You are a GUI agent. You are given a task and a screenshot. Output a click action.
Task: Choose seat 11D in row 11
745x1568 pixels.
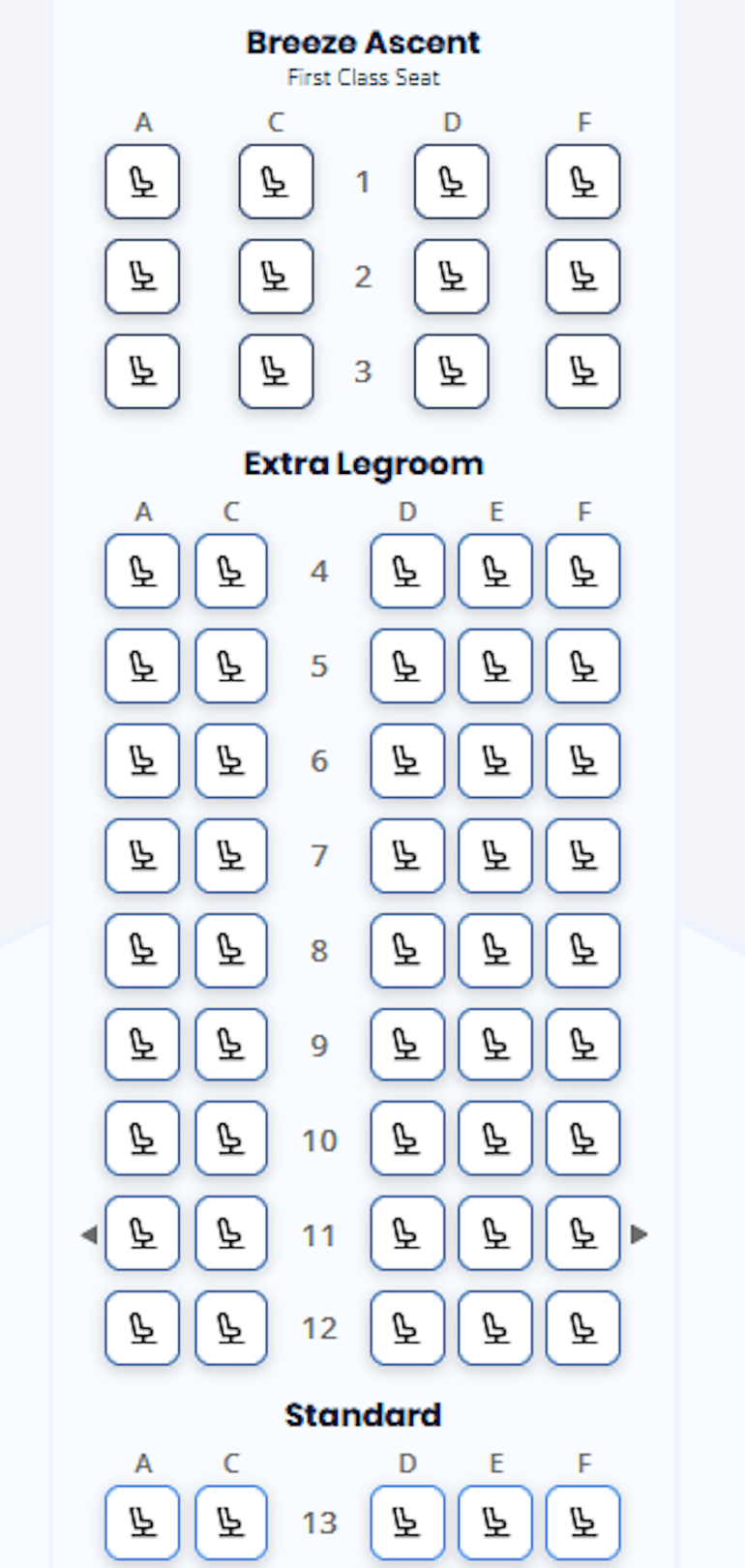click(x=407, y=1232)
